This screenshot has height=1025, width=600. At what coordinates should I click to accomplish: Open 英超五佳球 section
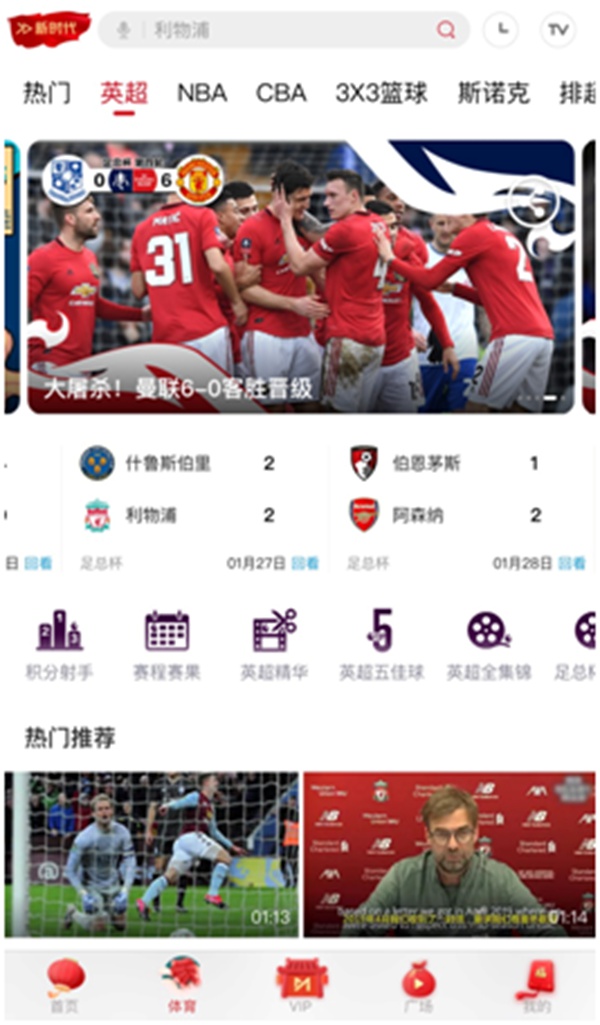tap(380, 646)
